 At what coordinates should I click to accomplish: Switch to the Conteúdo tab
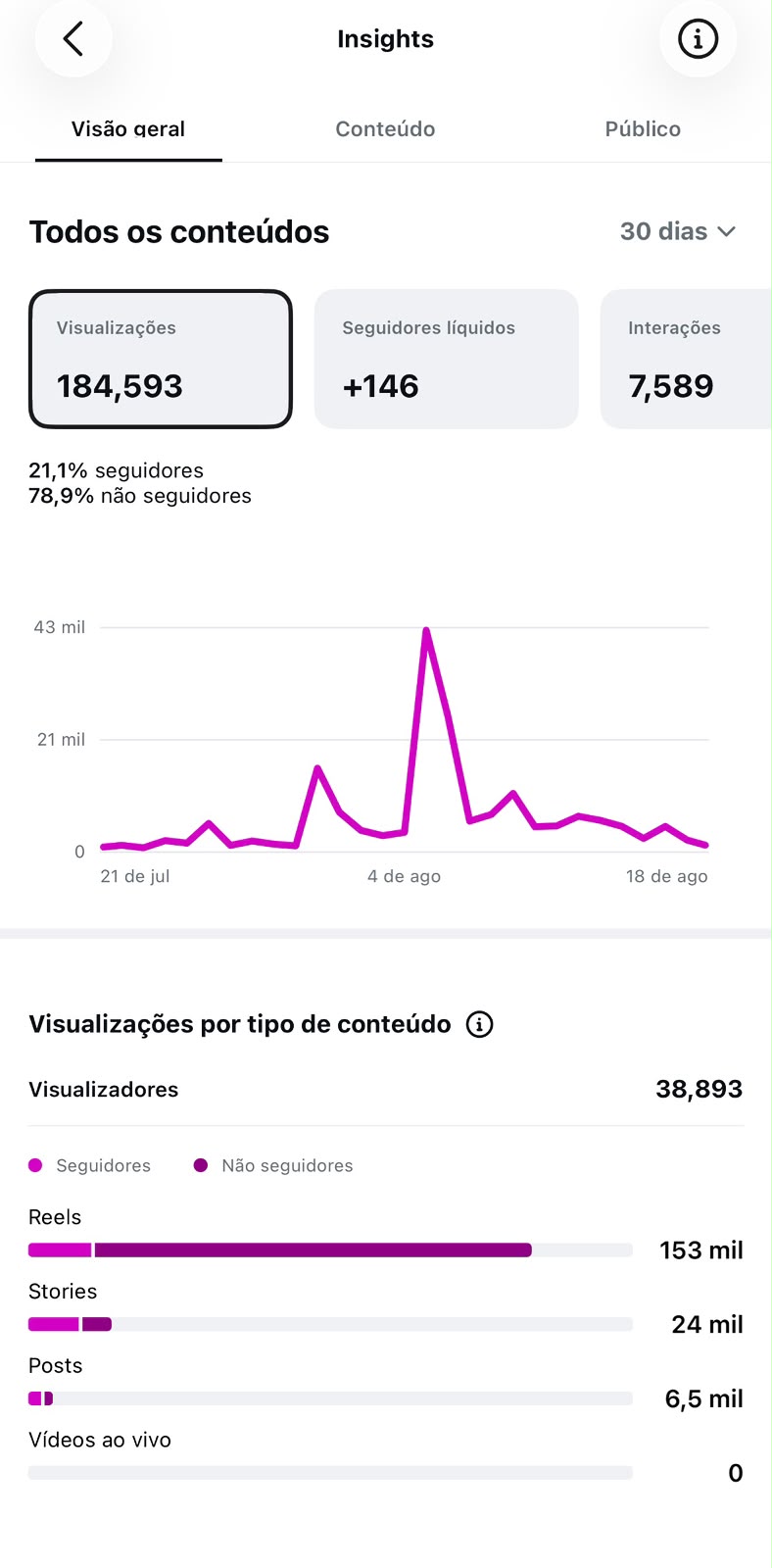point(385,129)
